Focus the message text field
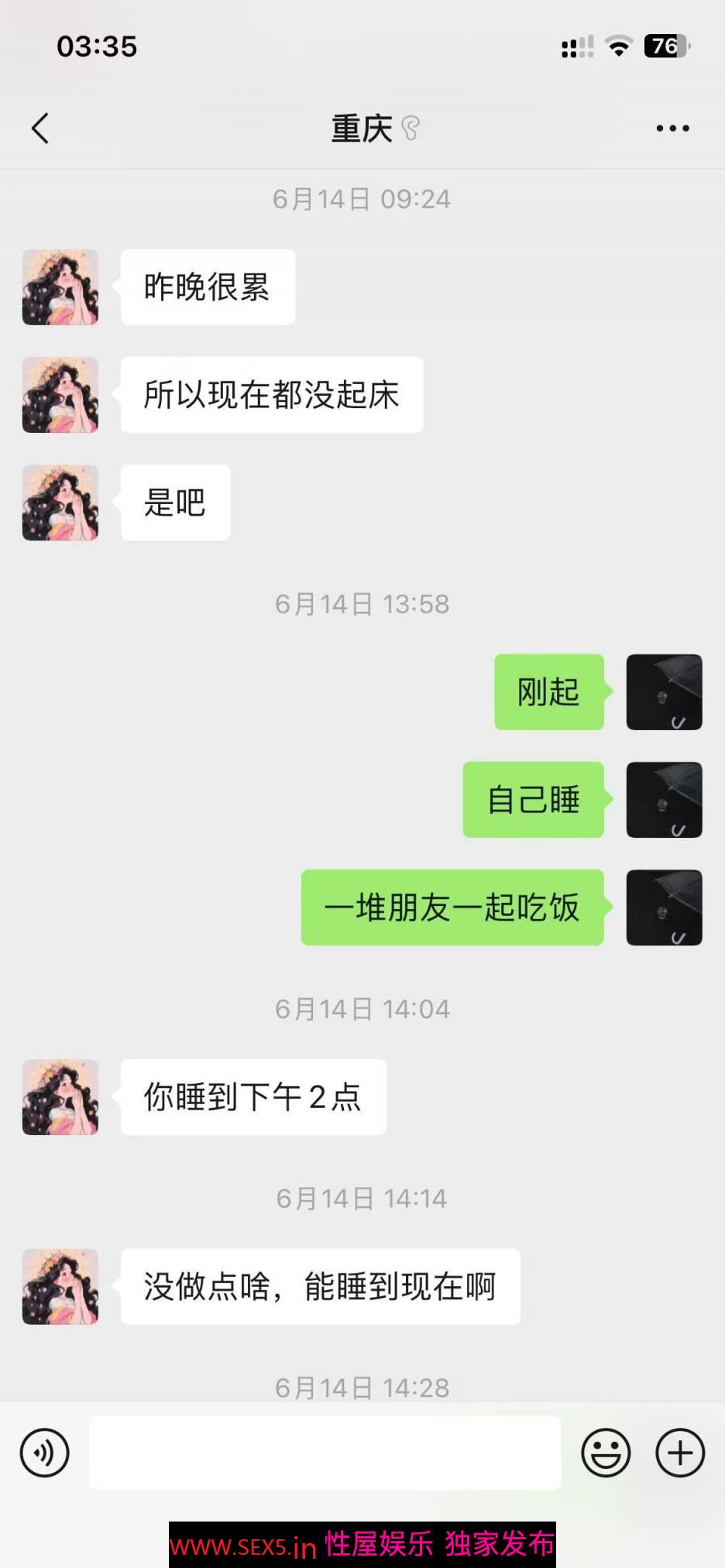 coord(325,1453)
